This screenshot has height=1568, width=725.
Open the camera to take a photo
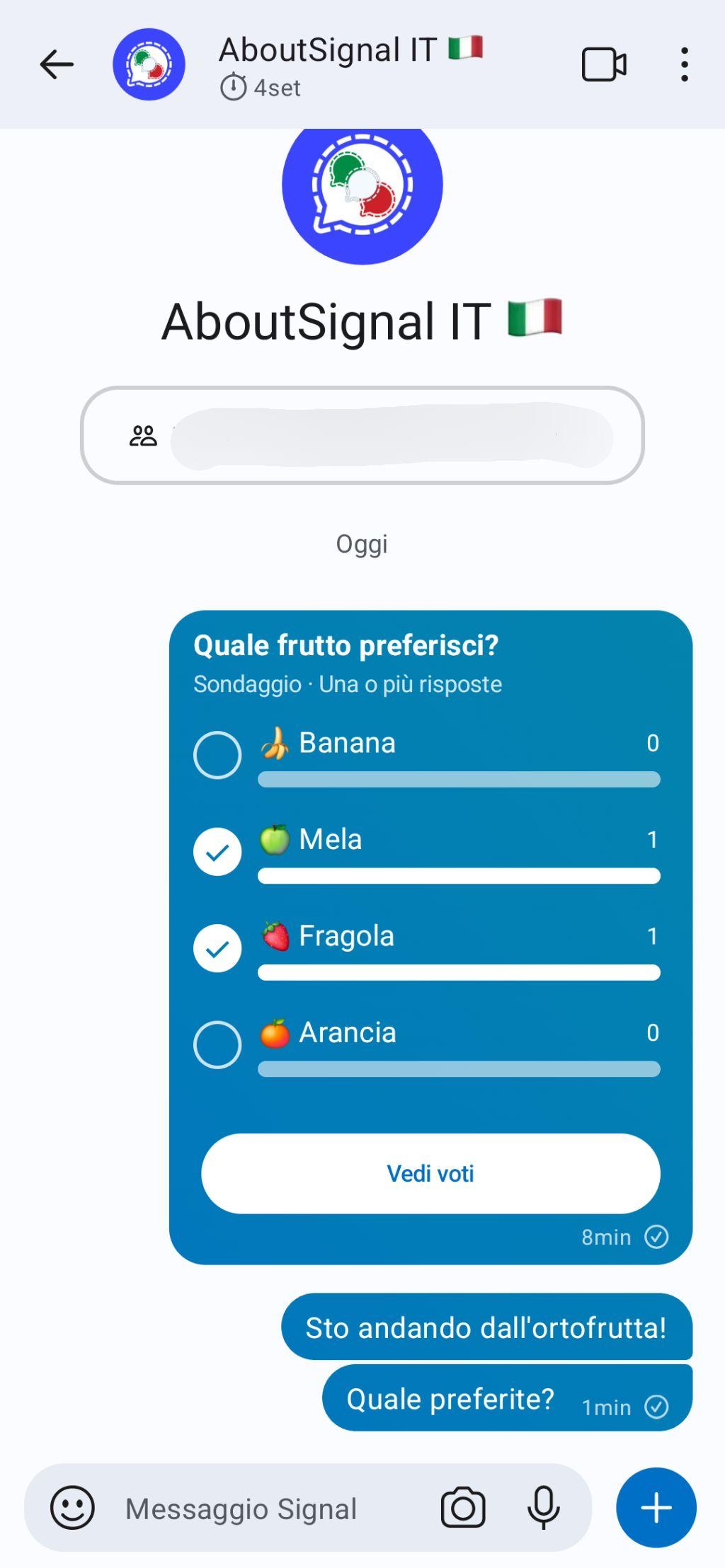click(463, 1508)
